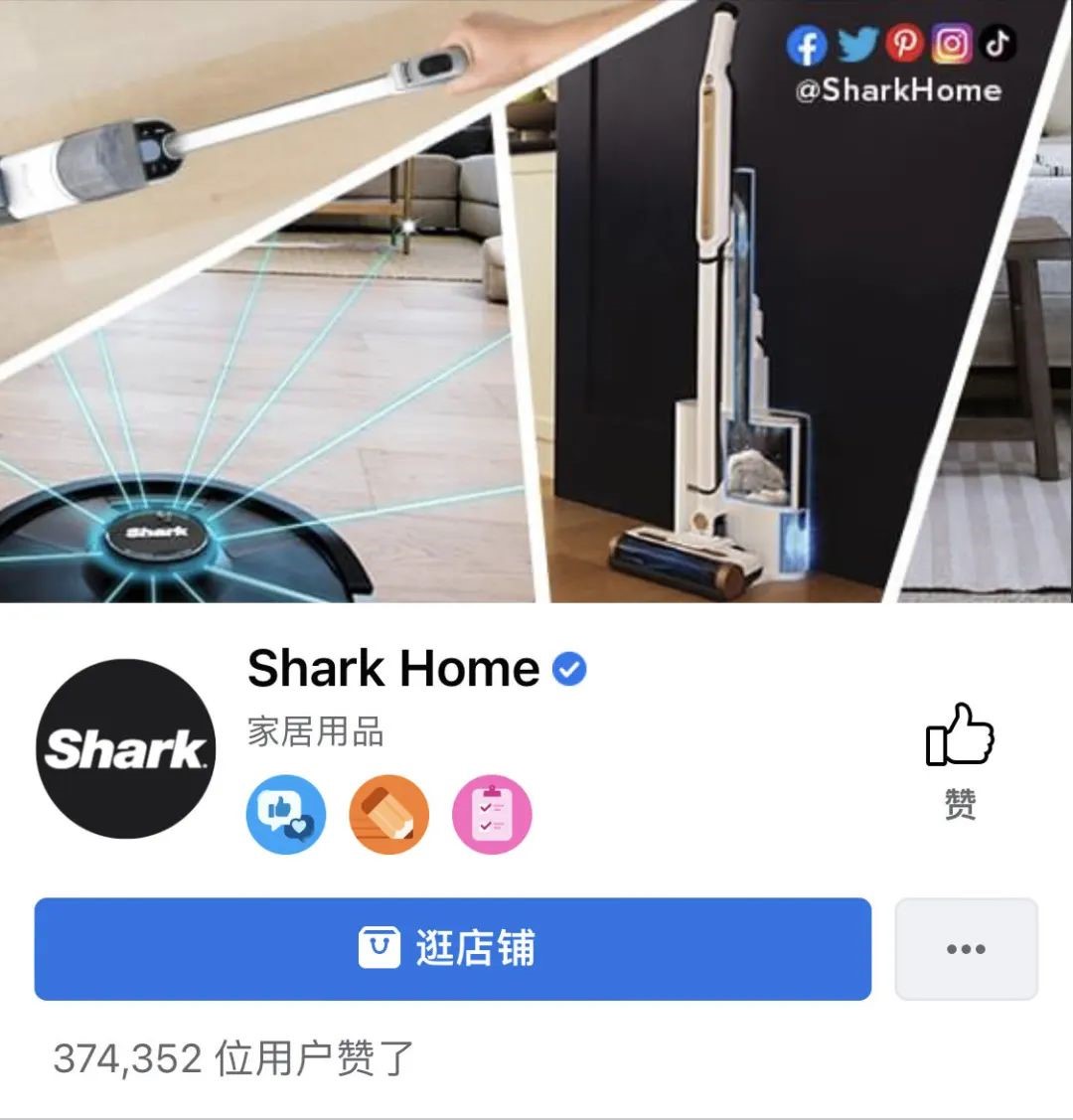Screen dimensions: 1073x1120
Task: View the Shark profile picture
Action: pyautogui.click(x=125, y=748)
